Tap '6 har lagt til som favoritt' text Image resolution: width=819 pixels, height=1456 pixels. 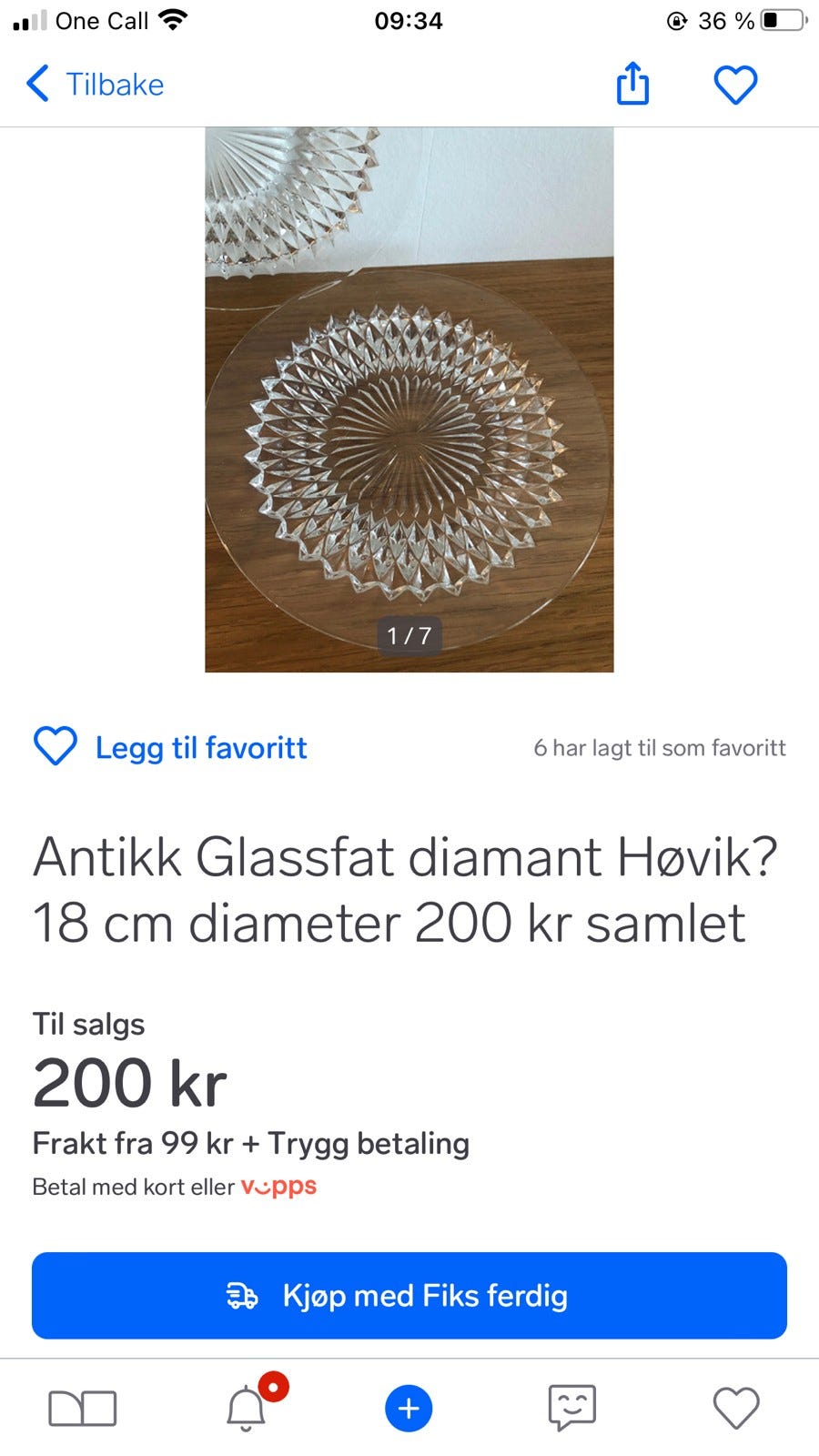(660, 748)
